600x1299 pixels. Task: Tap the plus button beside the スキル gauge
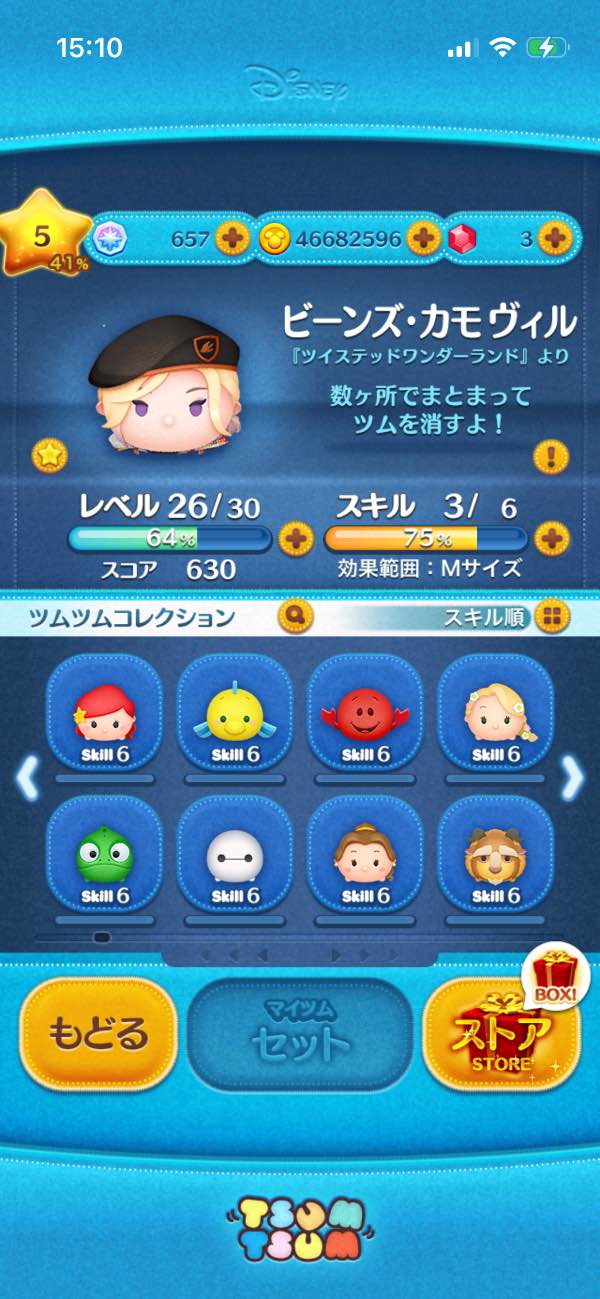[x=551, y=539]
